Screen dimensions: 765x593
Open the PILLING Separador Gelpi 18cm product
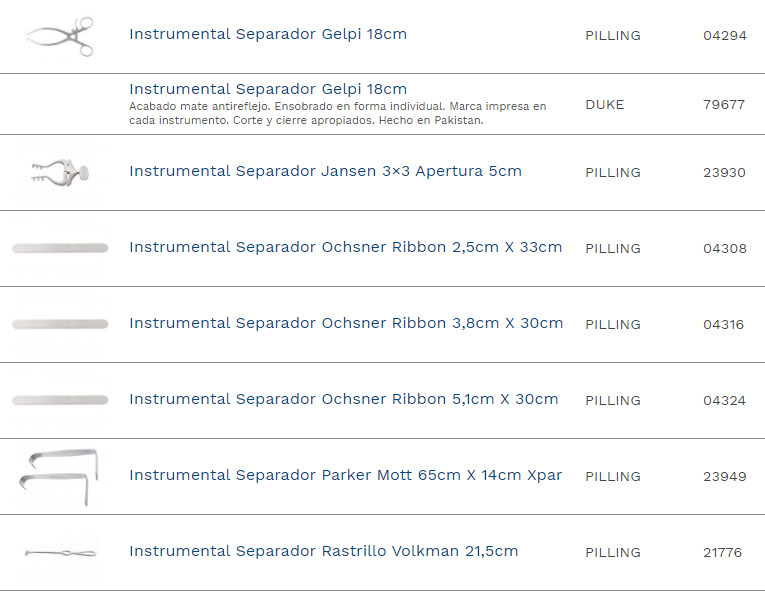[x=268, y=34]
